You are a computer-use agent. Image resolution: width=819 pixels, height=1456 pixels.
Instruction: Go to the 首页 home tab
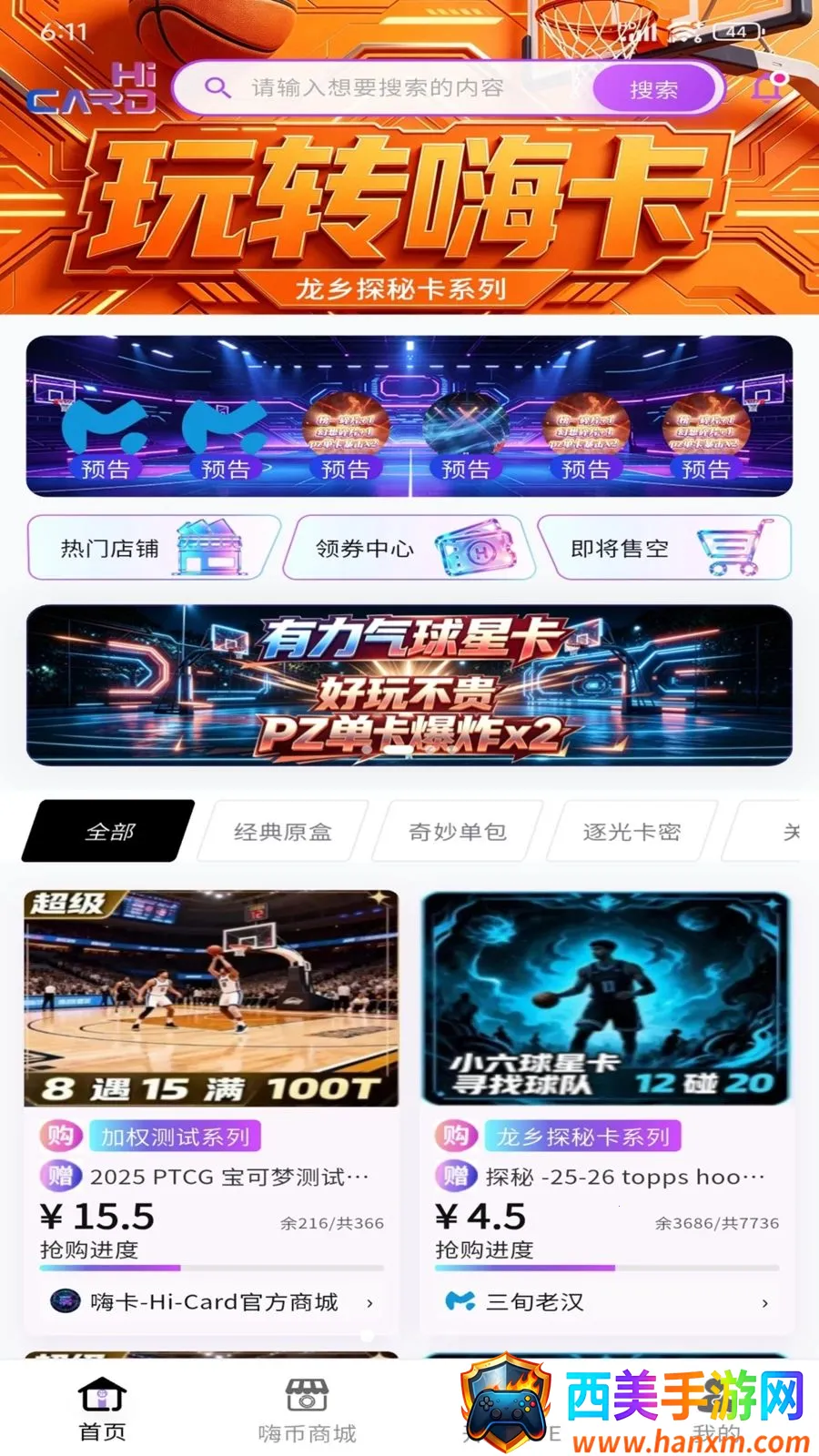(x=102, y=1409)
